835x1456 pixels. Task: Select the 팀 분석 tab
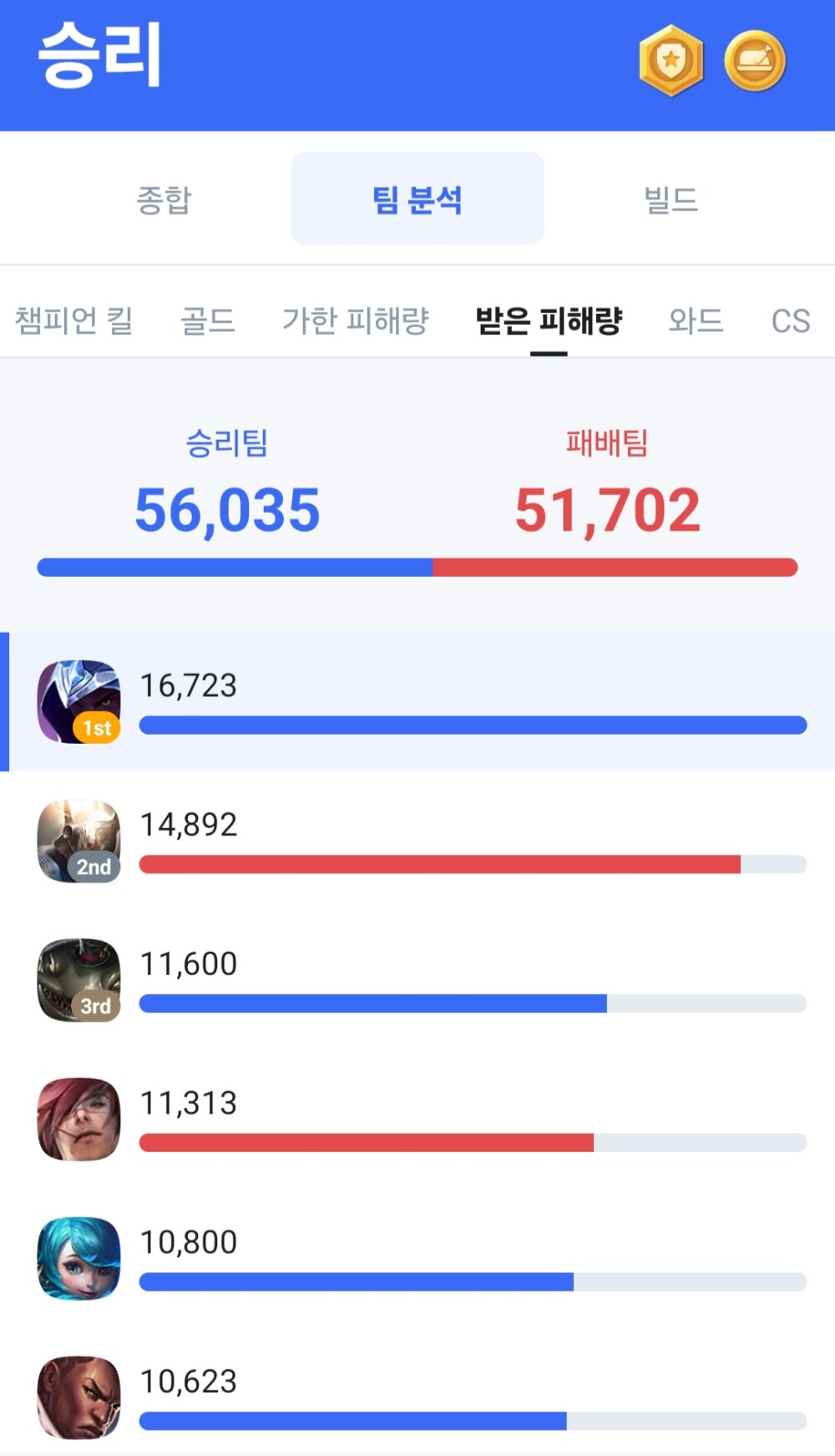417,200
